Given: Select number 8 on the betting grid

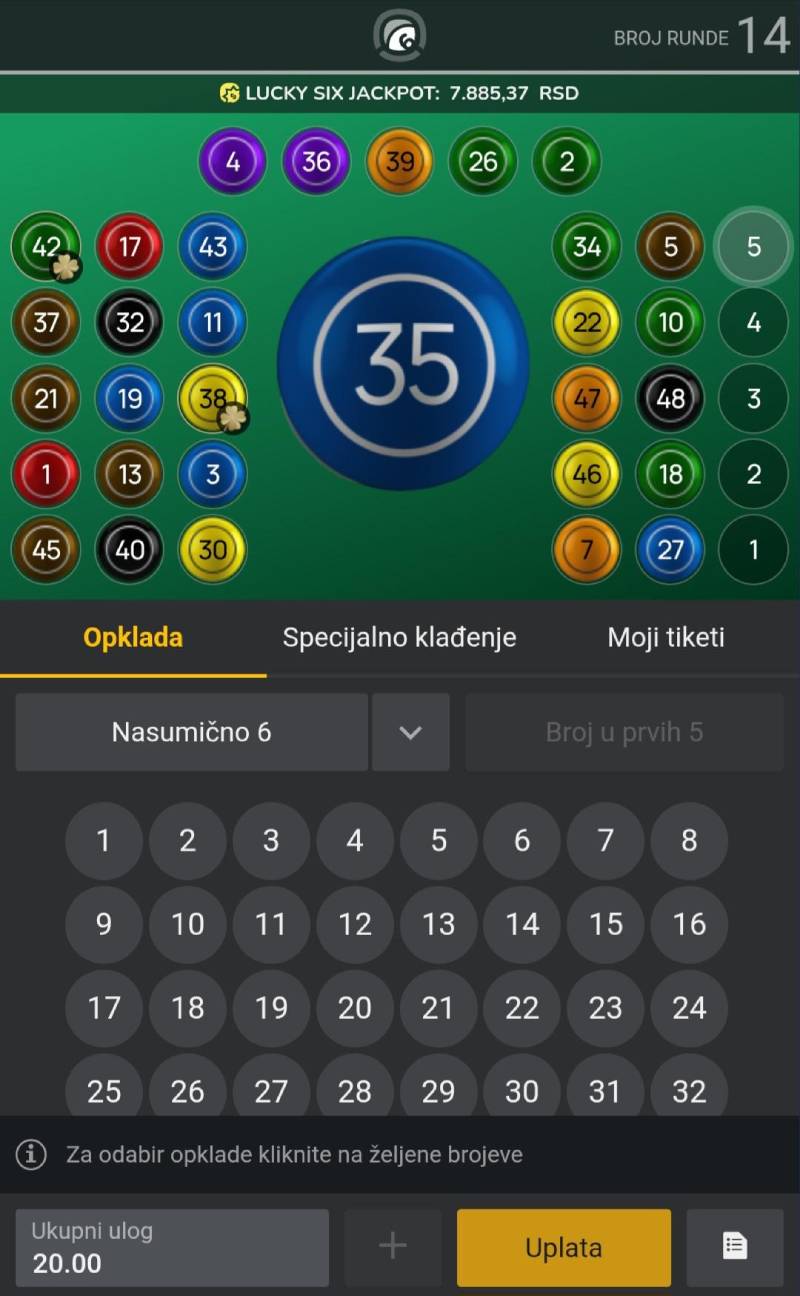Looking at the screenshot, I should click(689, 841).
